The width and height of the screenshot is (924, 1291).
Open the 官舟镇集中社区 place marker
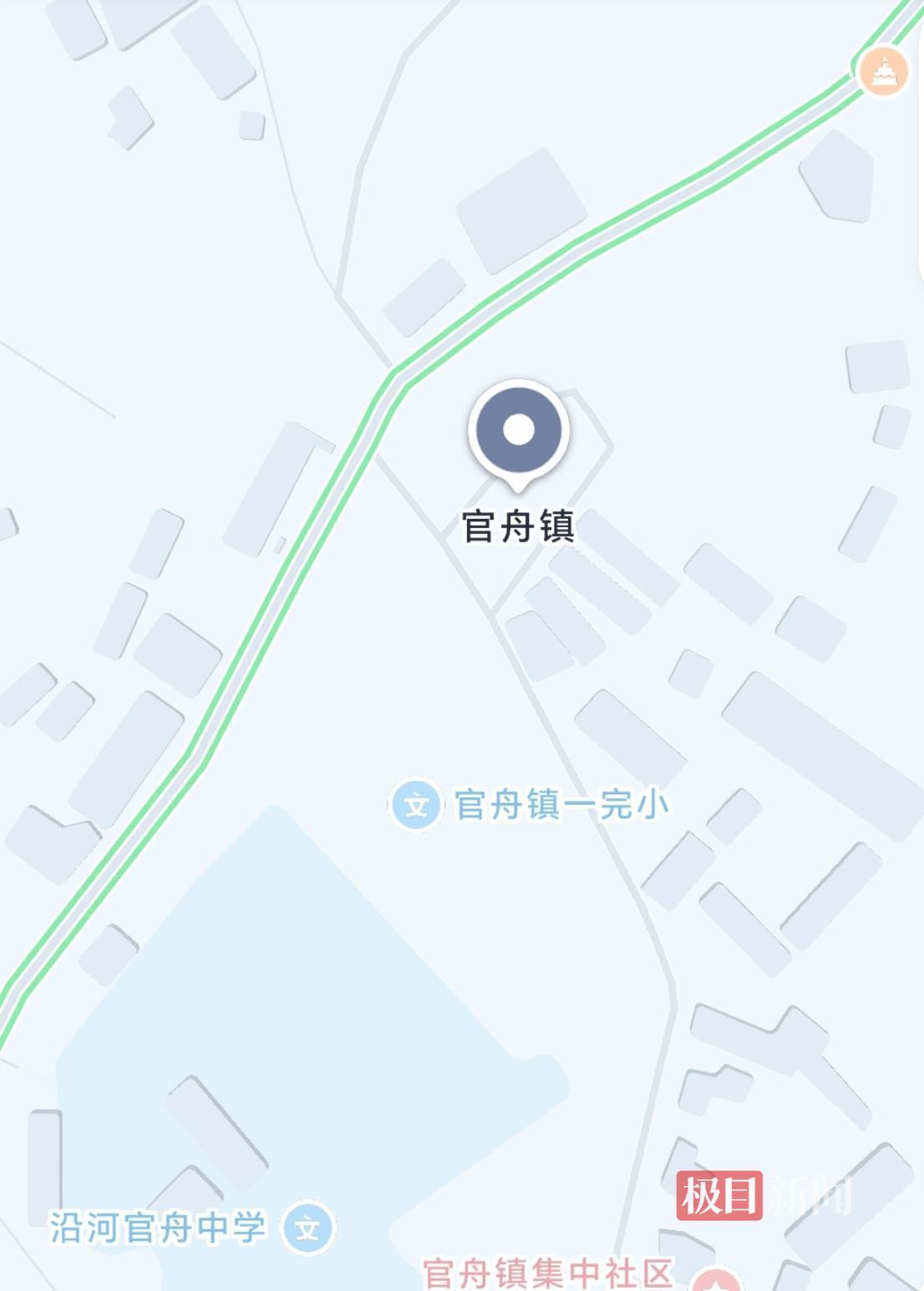(x=717, y=1279)
